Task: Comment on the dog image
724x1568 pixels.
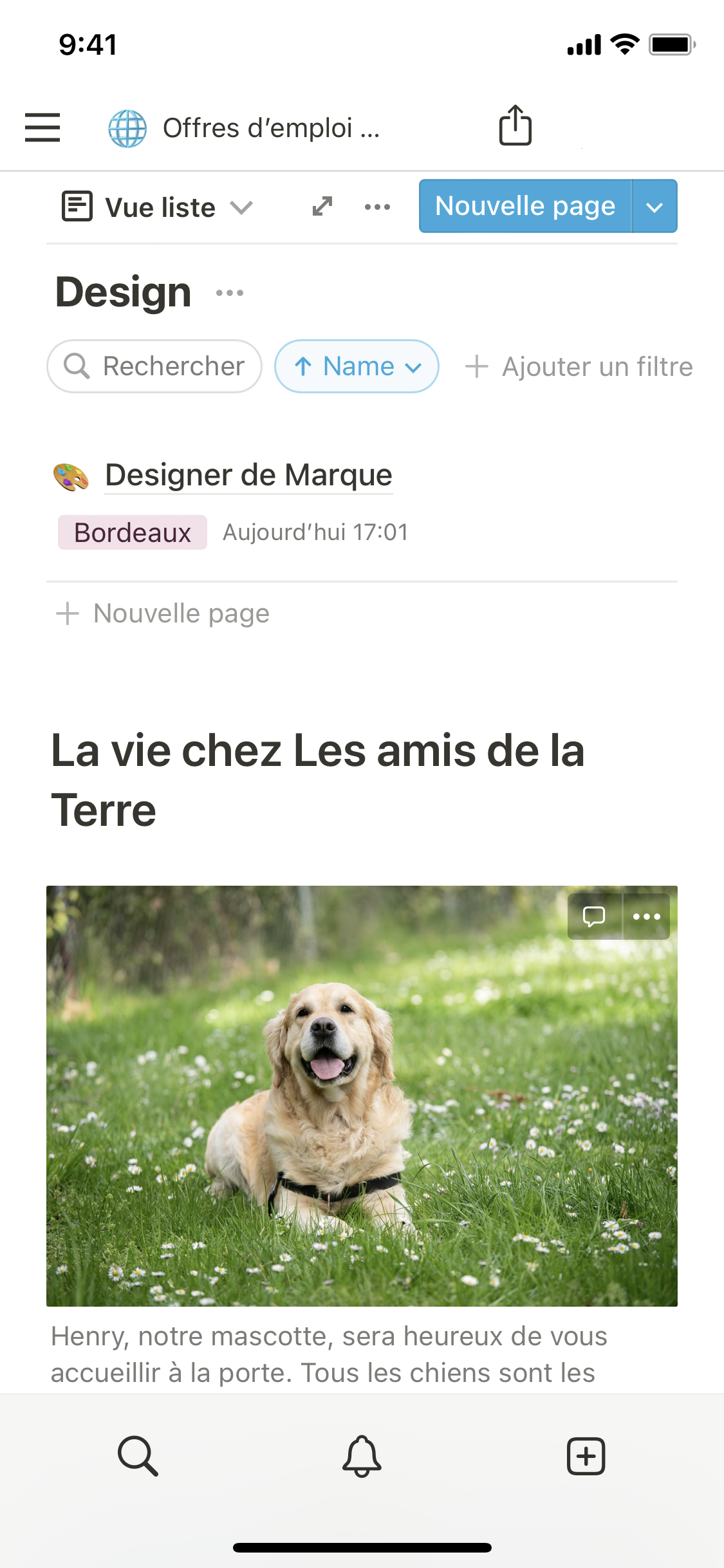Action: (x=594, y=916)
